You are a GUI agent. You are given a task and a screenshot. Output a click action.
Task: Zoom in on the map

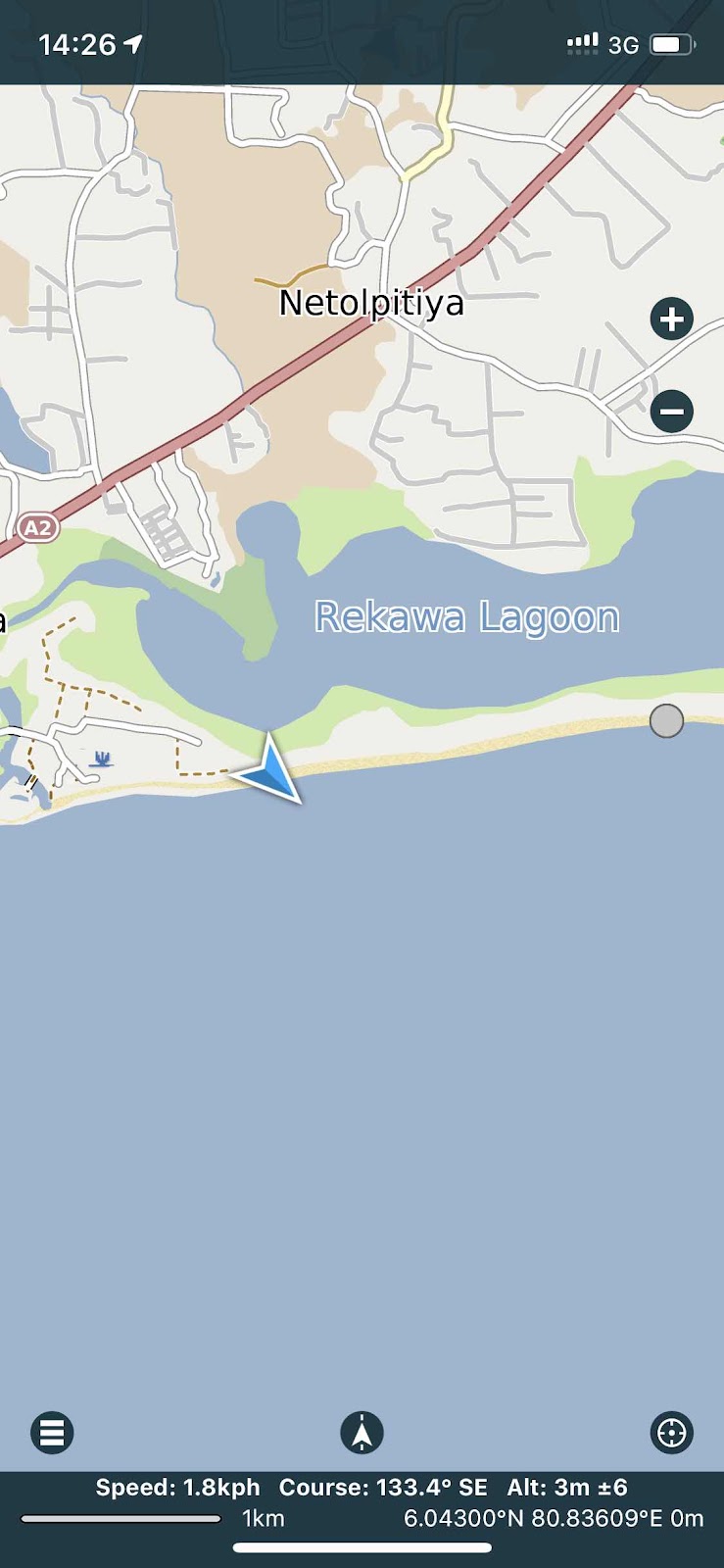pyautogui.click(x=671, y=318)
